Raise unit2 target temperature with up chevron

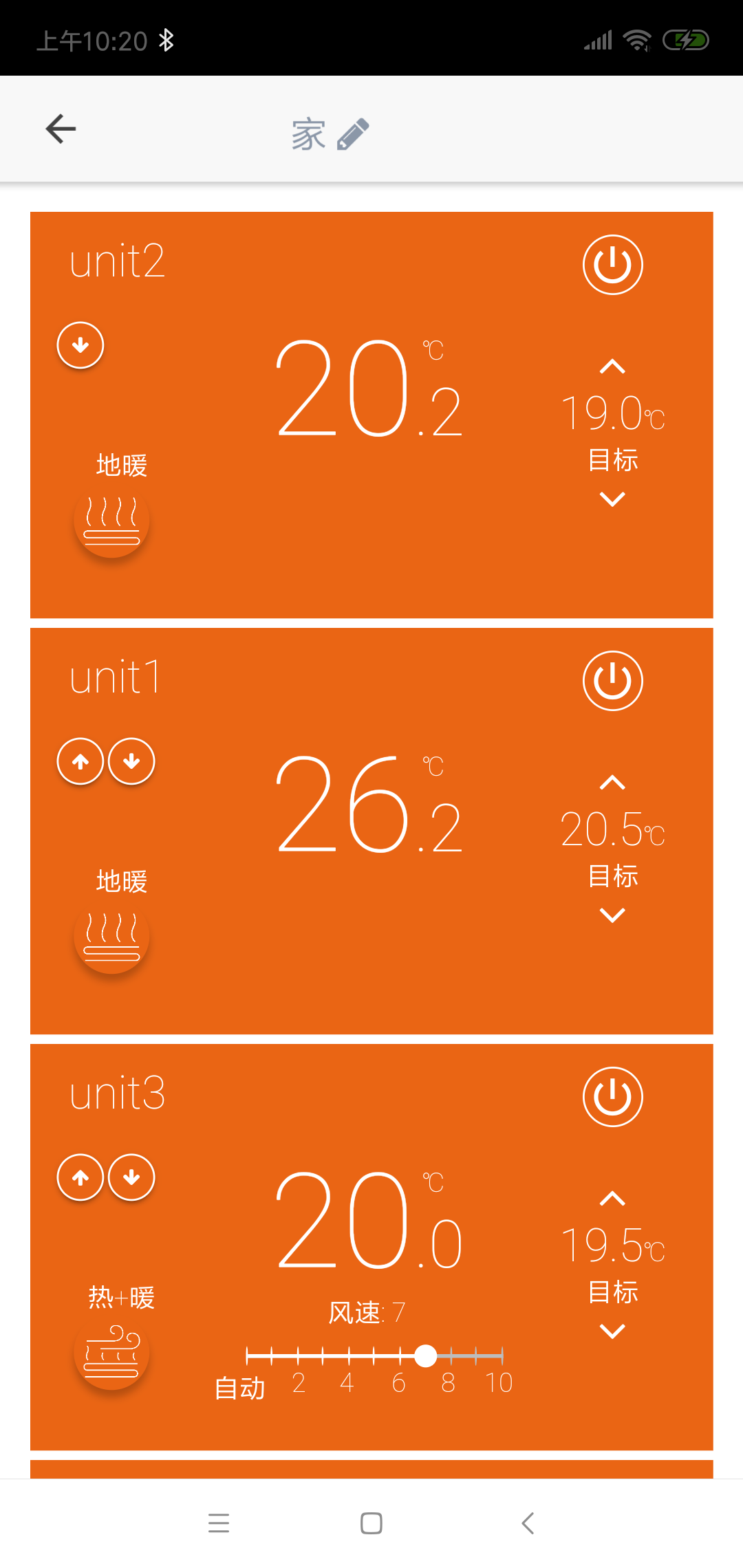tap(611, 368)
